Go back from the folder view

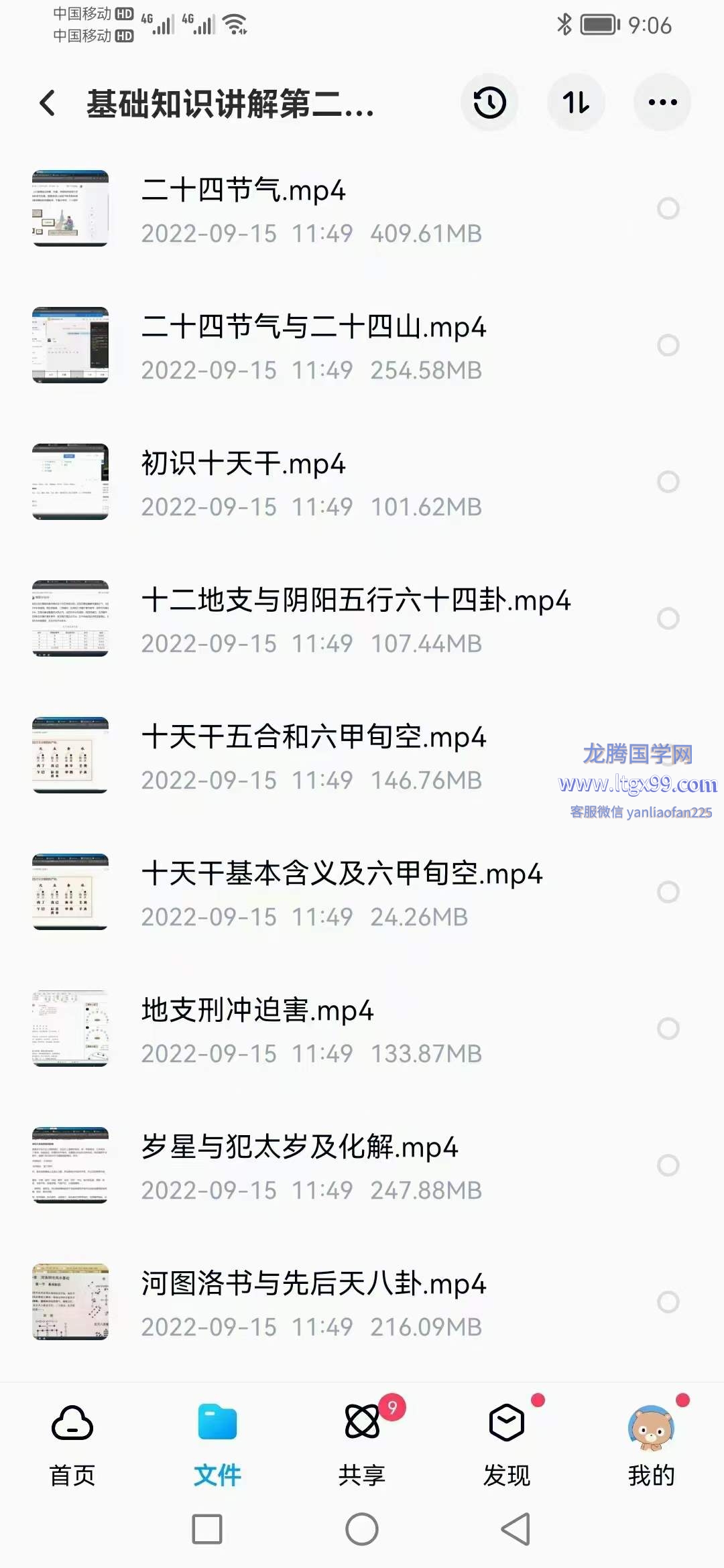pyautogui.click(x=48, y=103)
